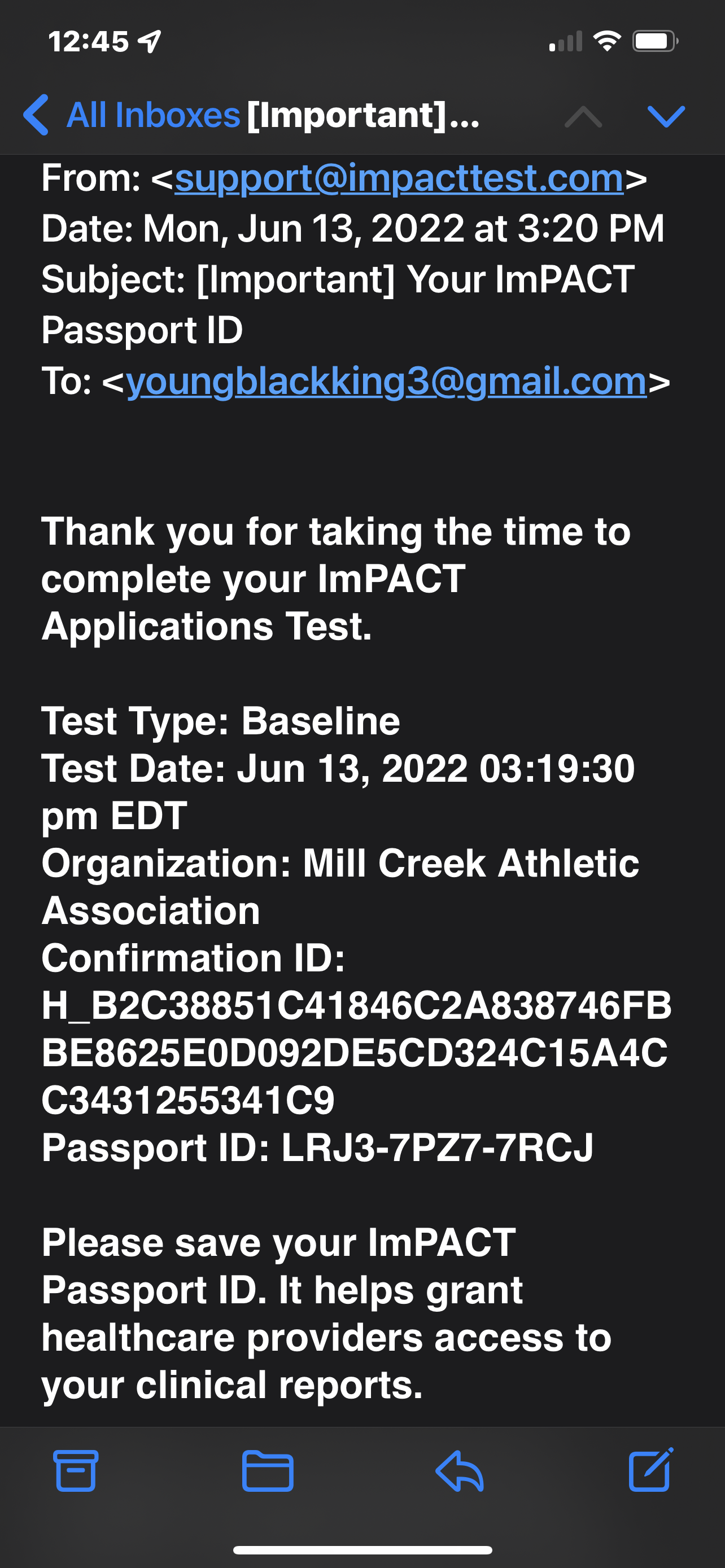The image size is (725, 1568).
Task: Compose a new email
Action: click(x=650, y=1469)
